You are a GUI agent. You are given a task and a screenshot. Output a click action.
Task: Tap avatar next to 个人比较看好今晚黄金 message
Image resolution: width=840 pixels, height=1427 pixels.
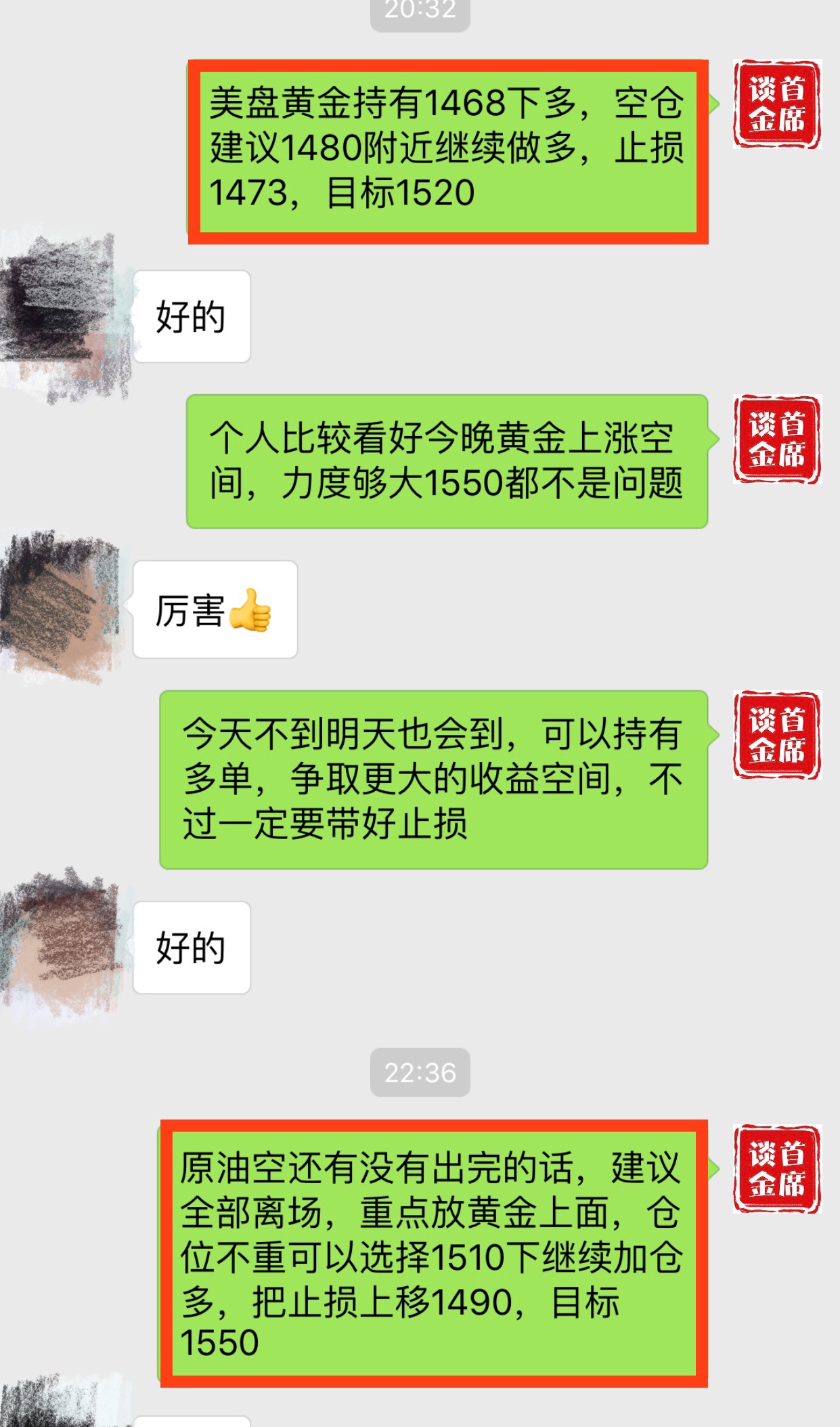click(x=777, y=439)
